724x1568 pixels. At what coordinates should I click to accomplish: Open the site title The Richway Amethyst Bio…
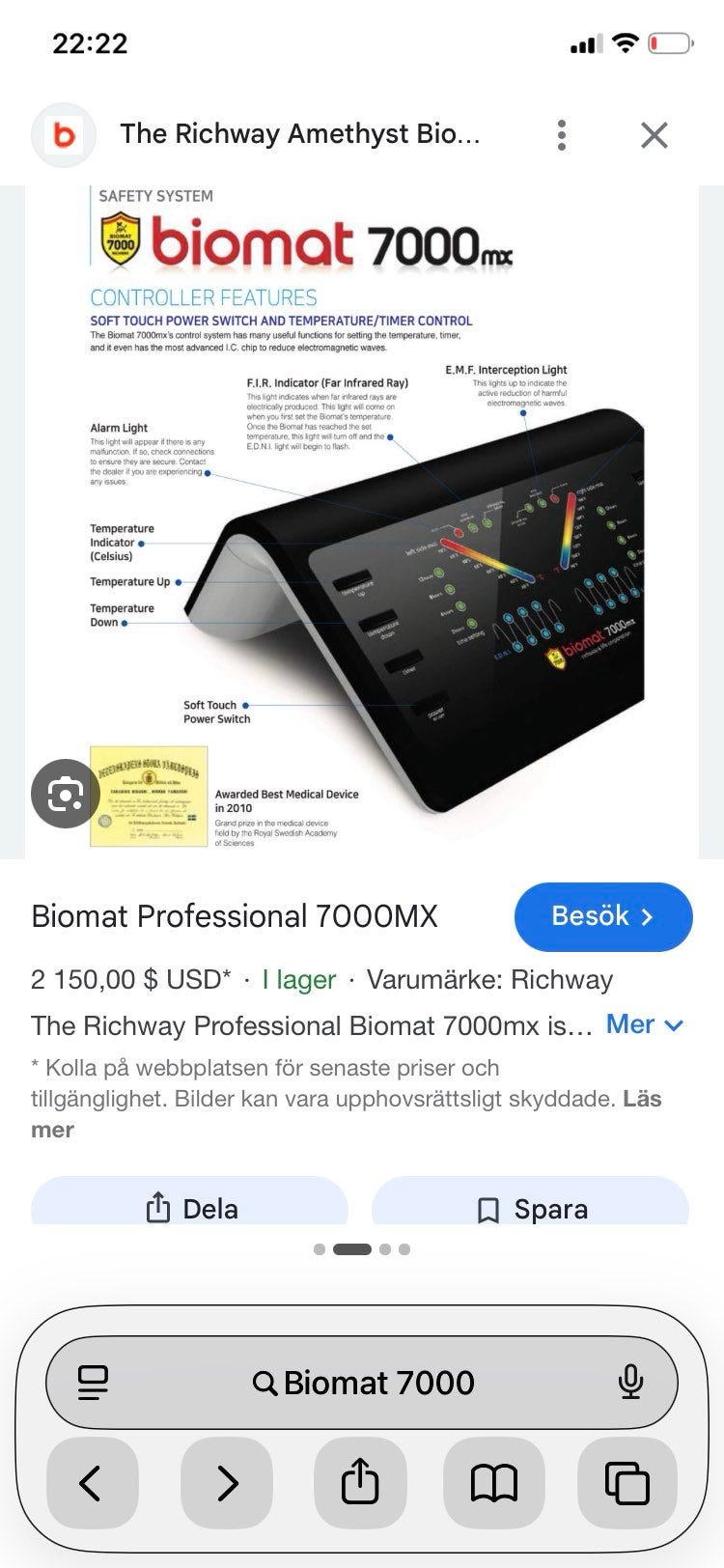coord(300,134)
